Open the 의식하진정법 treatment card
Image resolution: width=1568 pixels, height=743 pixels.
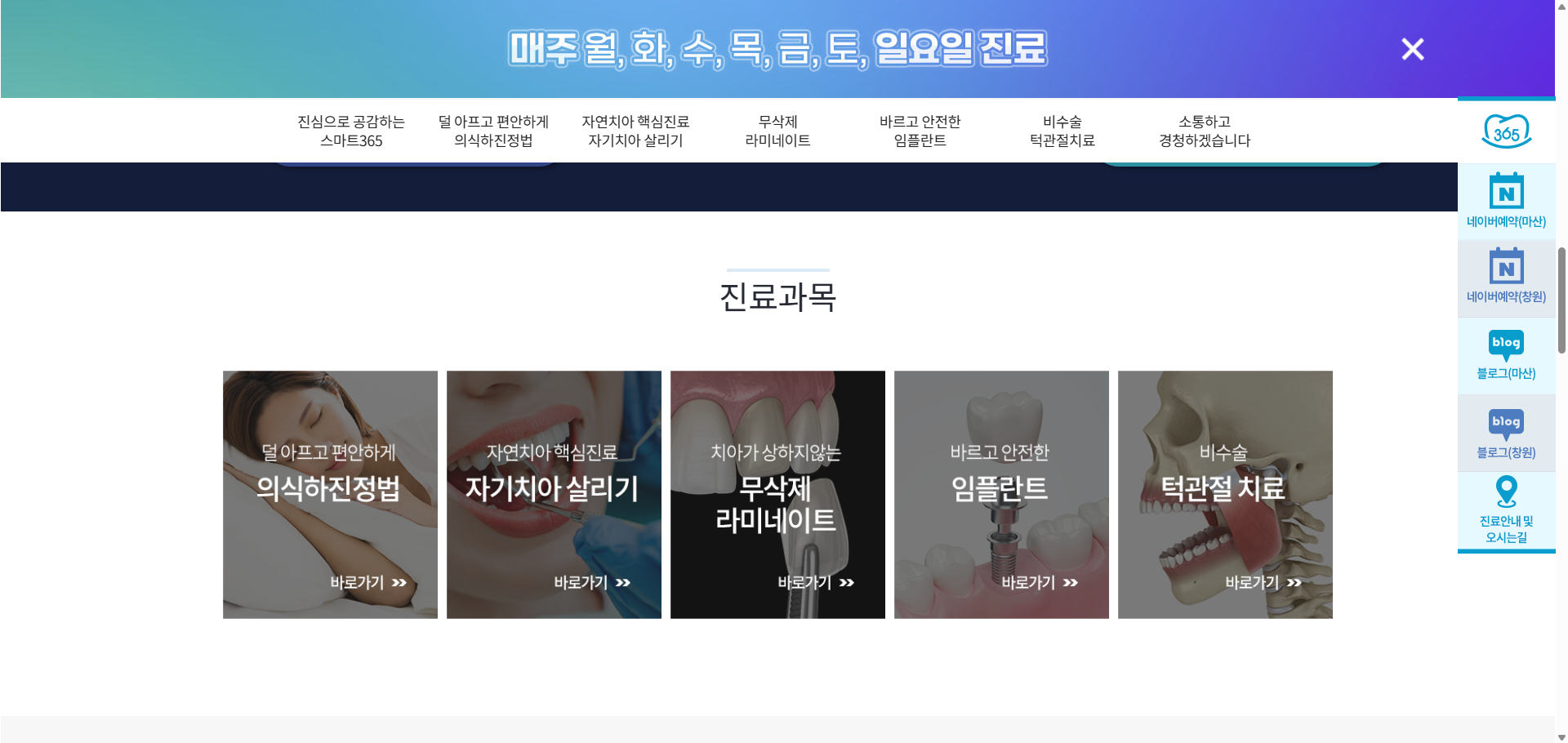pyautogui.click(x=330, y=495)
